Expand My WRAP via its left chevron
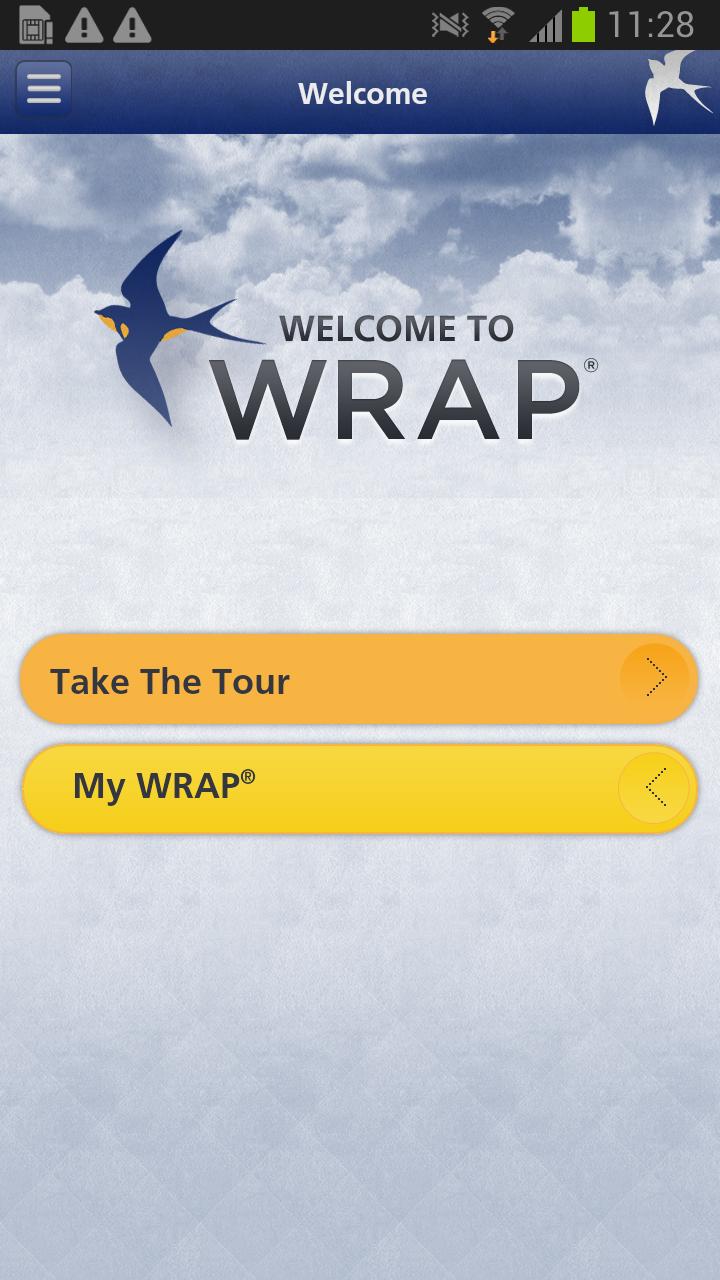The image size is (720, 1280). [x=656, y=788]
